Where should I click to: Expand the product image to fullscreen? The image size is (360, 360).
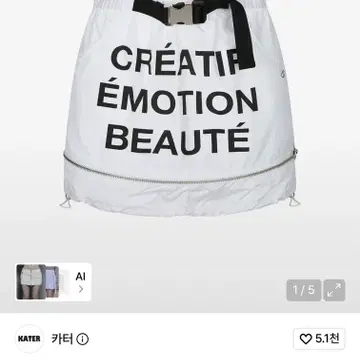tap(334, 290)
